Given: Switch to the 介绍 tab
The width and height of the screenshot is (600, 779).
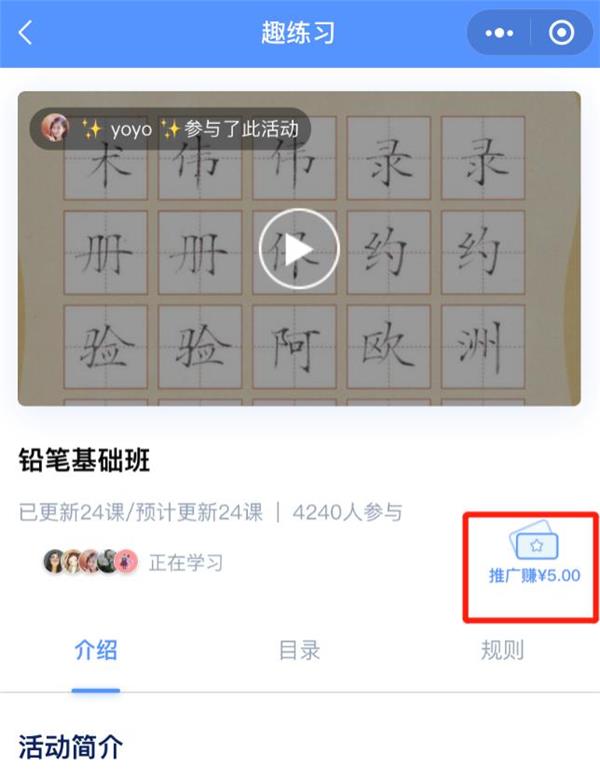Looking at the screenshot, I should pos(96,651).
